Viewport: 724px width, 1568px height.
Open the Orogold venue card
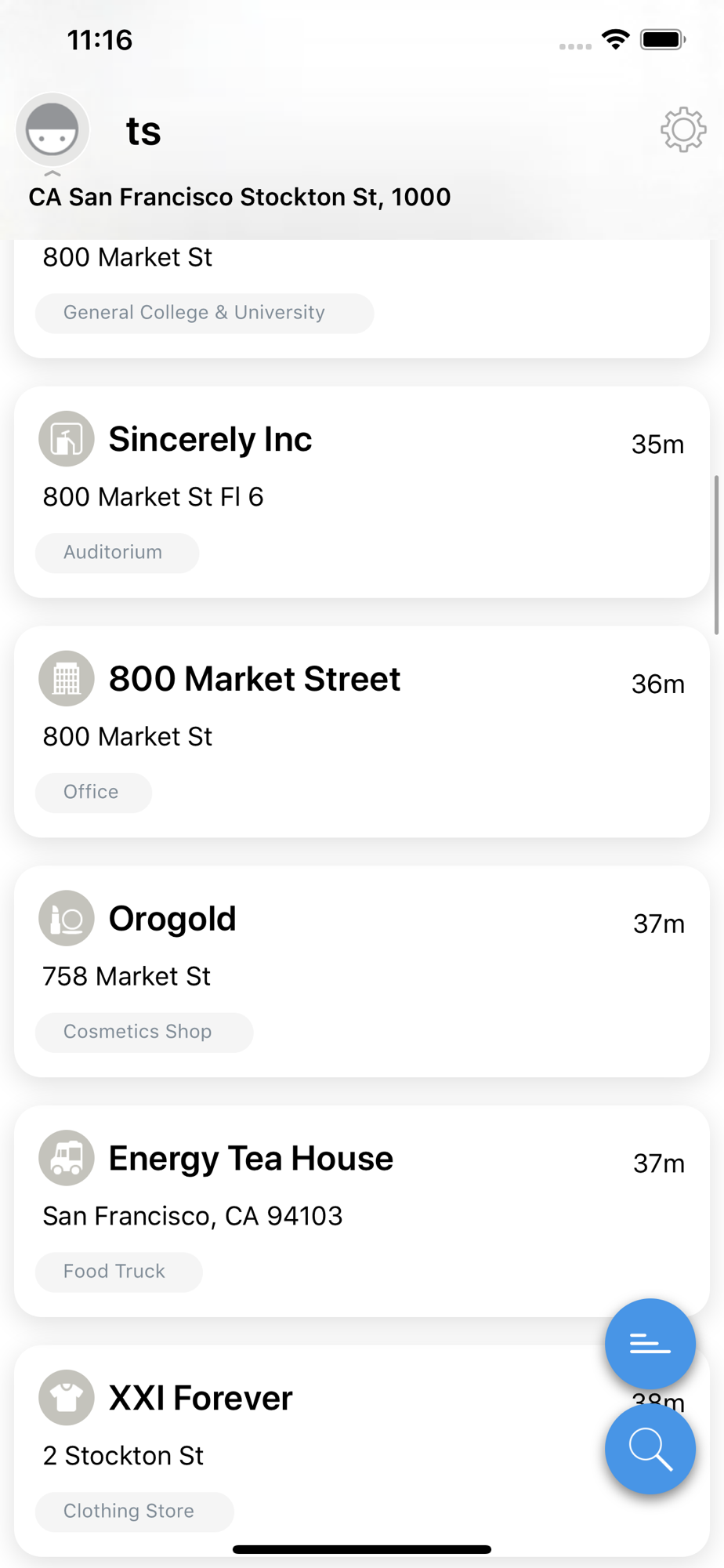click(362, 971)
